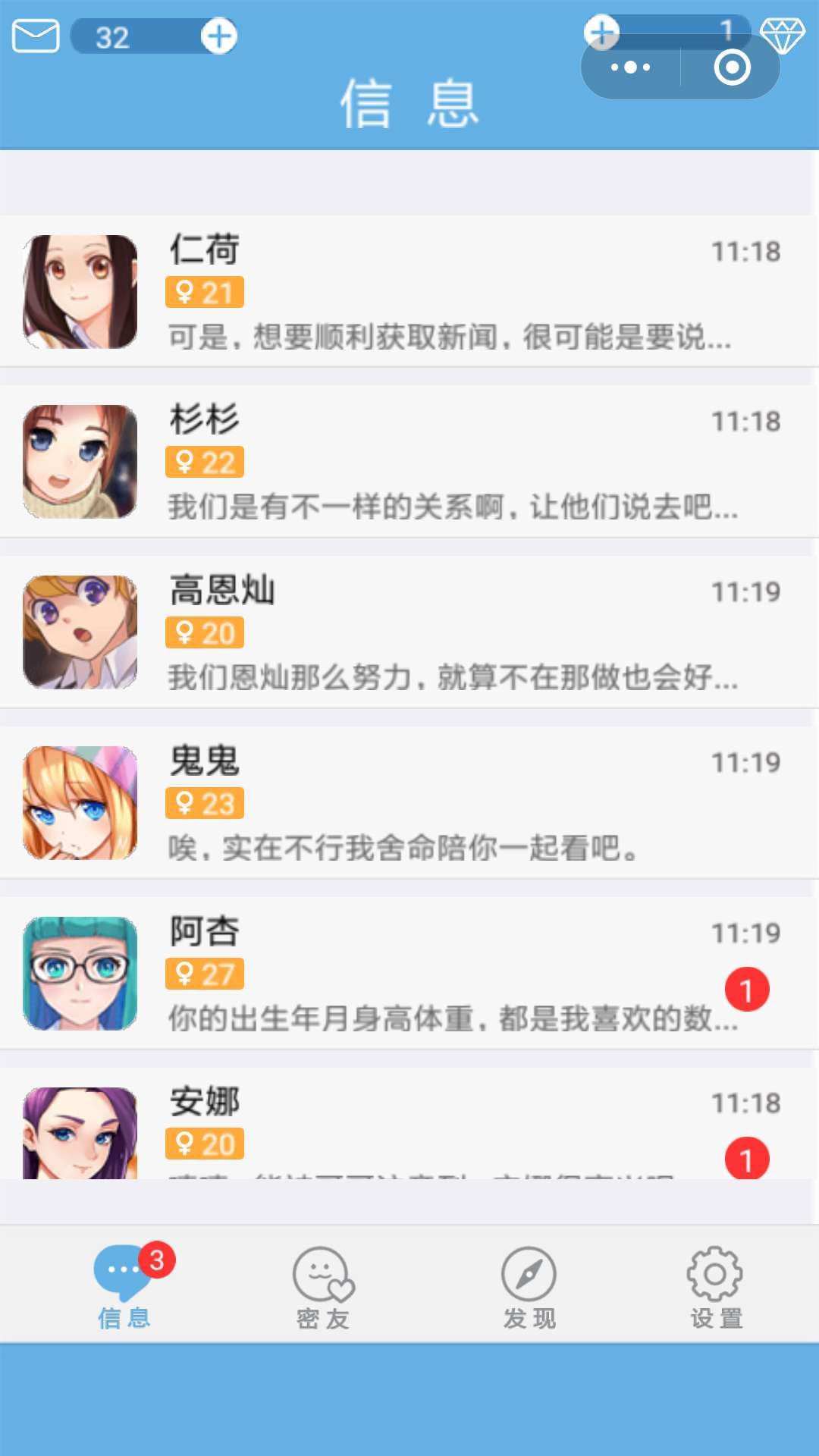Screen dimensions: 819x1456
Task: Switch to the 密友 tab
Action: tap(324, 1287)
